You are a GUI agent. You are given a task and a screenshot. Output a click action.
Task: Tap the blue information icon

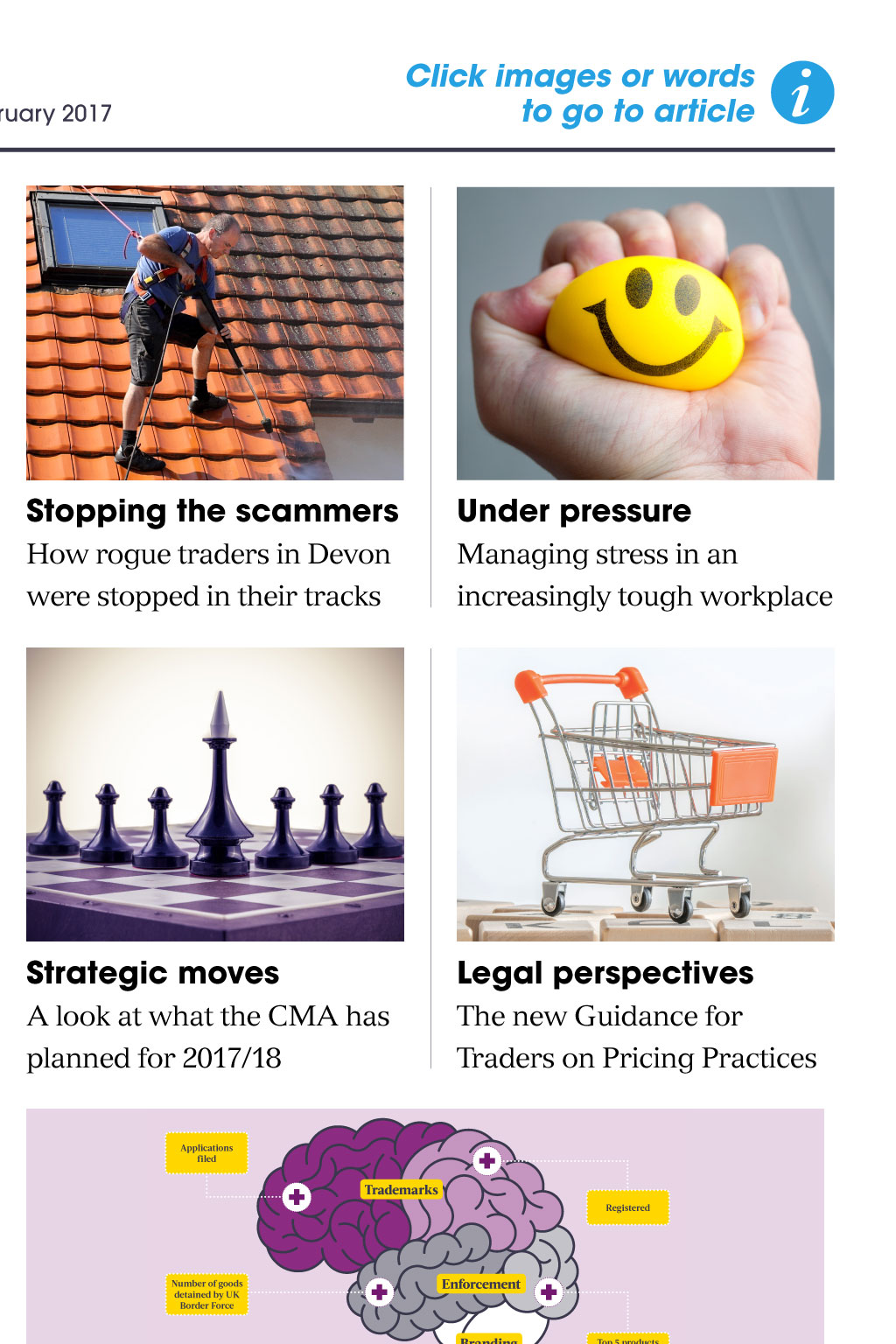(801, 93)
